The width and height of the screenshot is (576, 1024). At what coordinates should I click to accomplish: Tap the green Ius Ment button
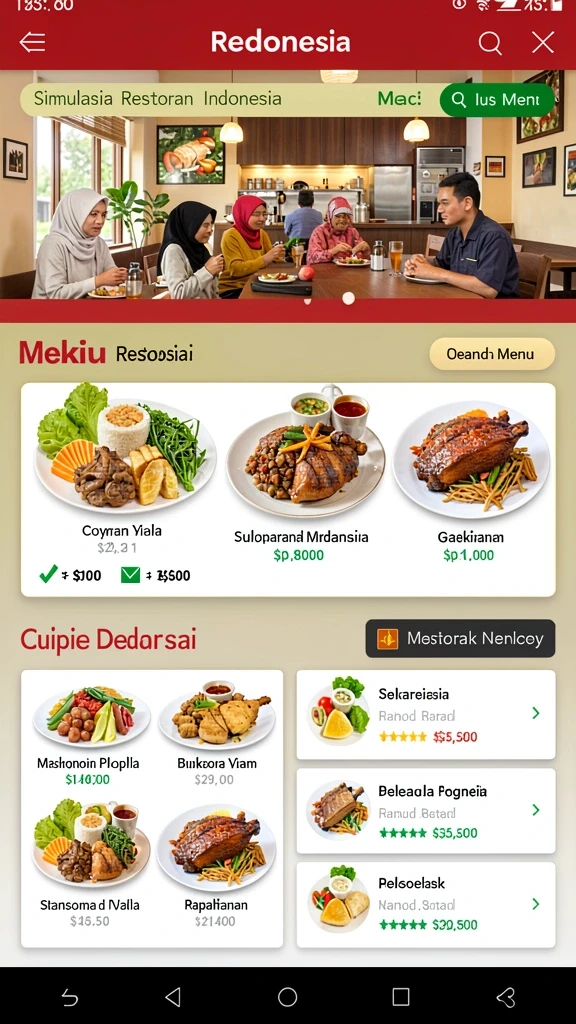[x=497, y=99]
